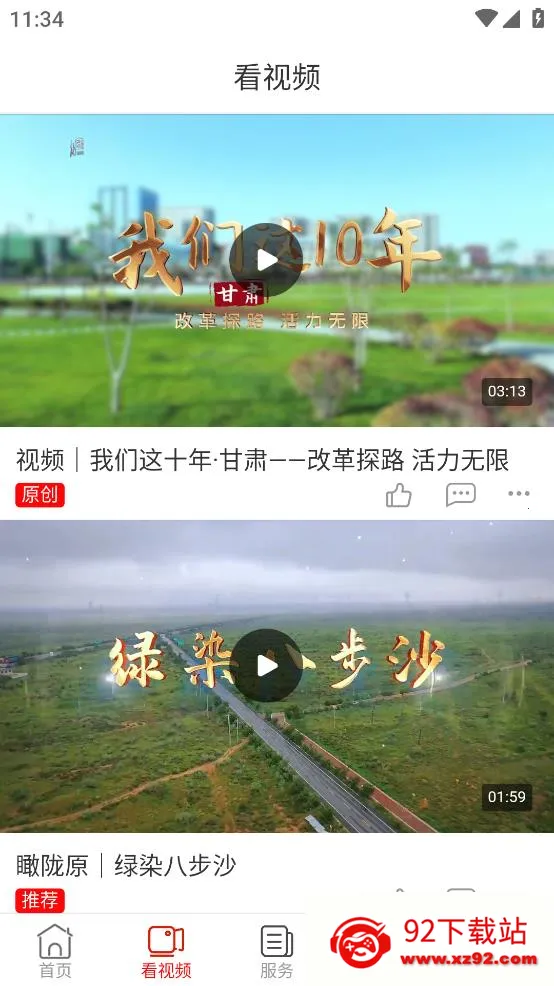Screen dimensions: 554x986
Task: Like the 我们这十年·甘肃 video
Action: (x=399, y=495)
